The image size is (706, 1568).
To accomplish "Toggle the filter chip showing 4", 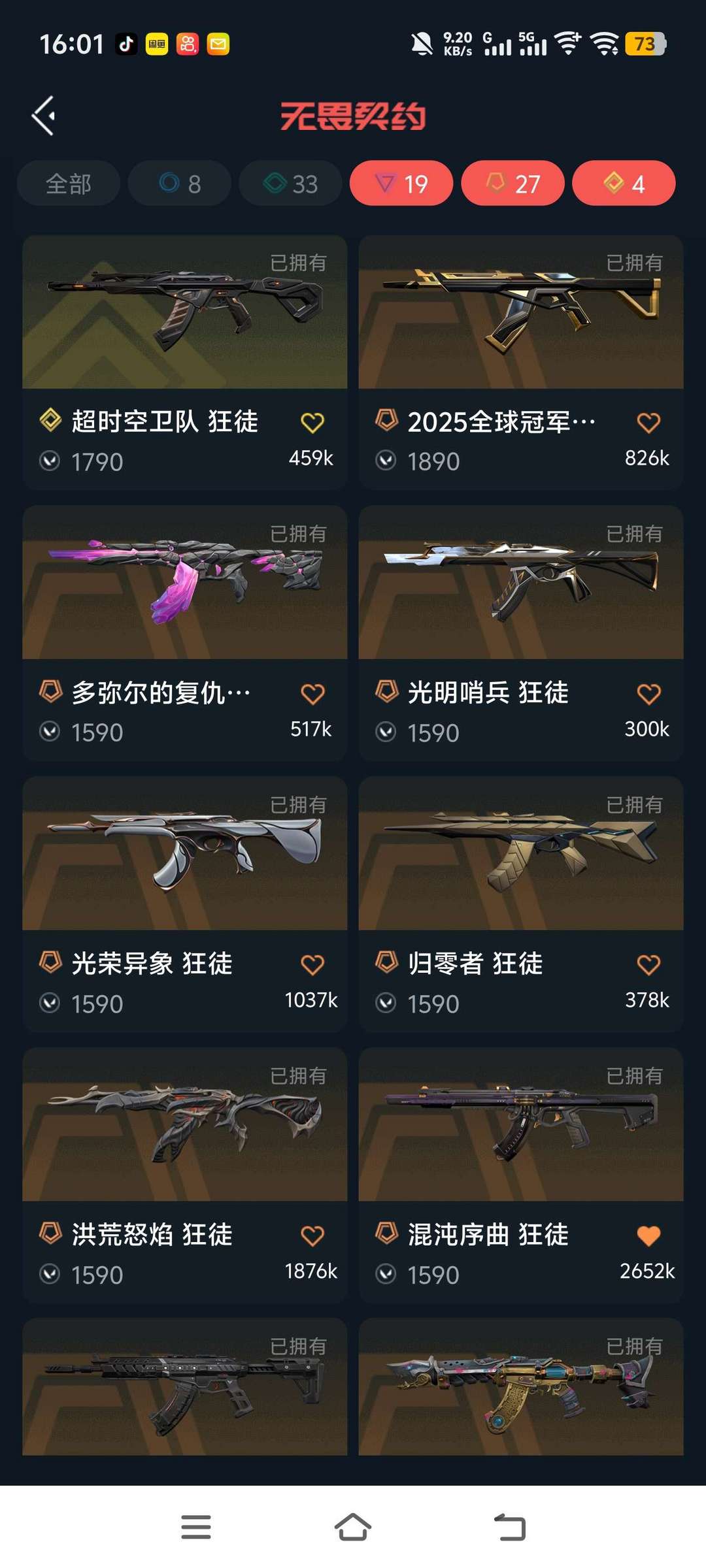I will coord(624,184).
